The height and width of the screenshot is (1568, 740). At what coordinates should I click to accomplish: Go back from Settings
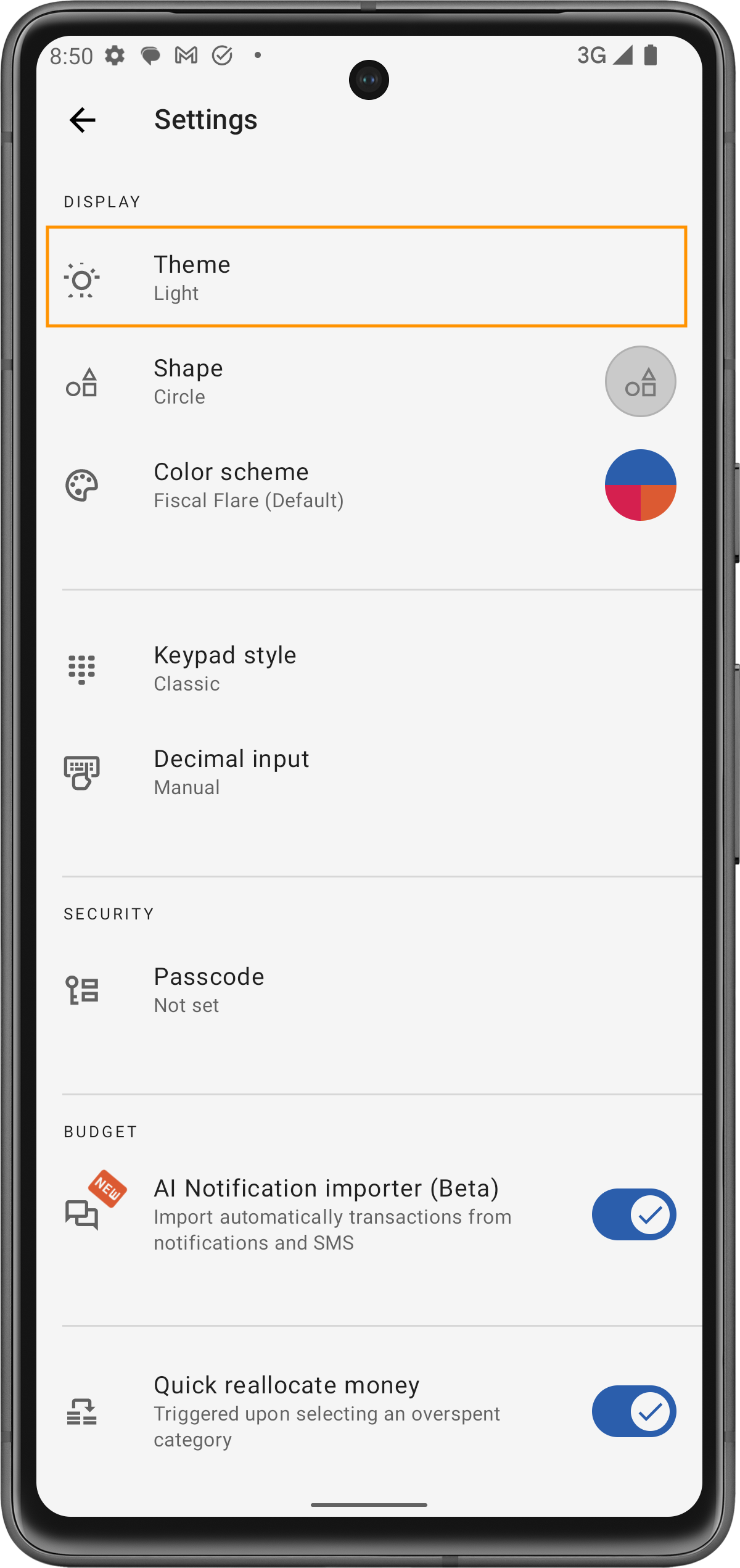tap(83, 120)
